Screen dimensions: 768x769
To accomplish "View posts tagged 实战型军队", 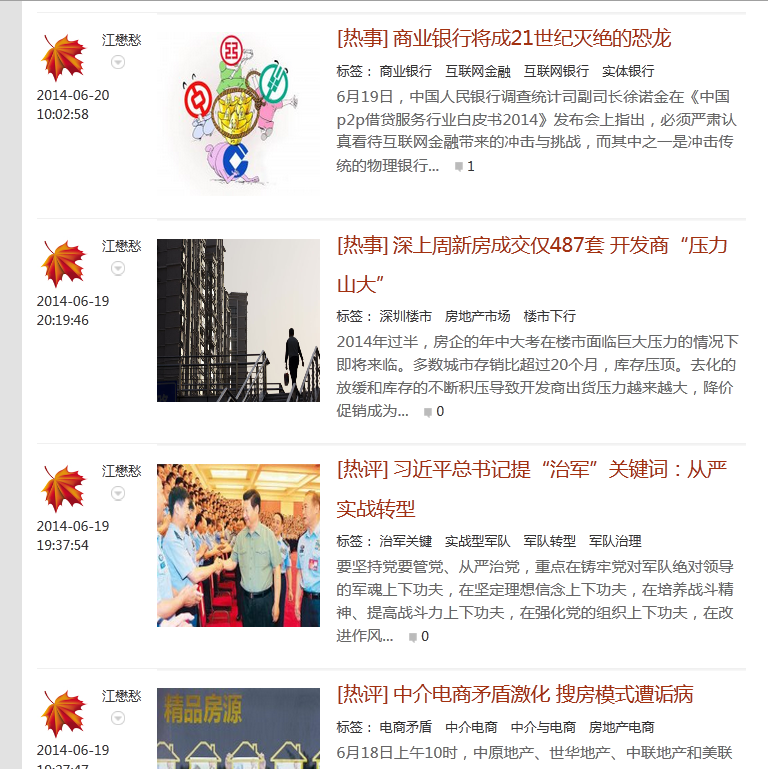I will 477,541.
